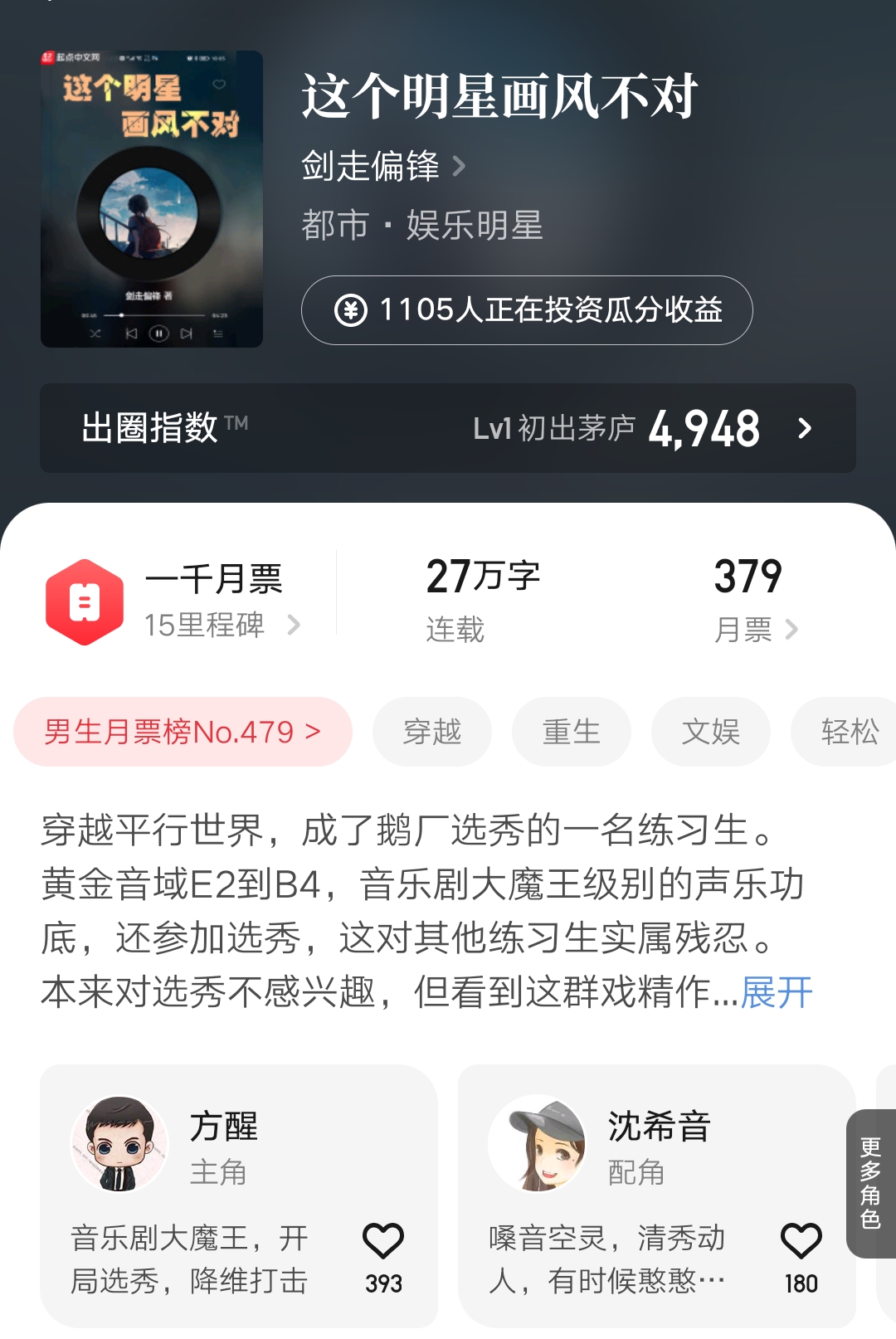
Task: Select the 穿越 tag
Action: pyautogui.click(x=432, y=732)
